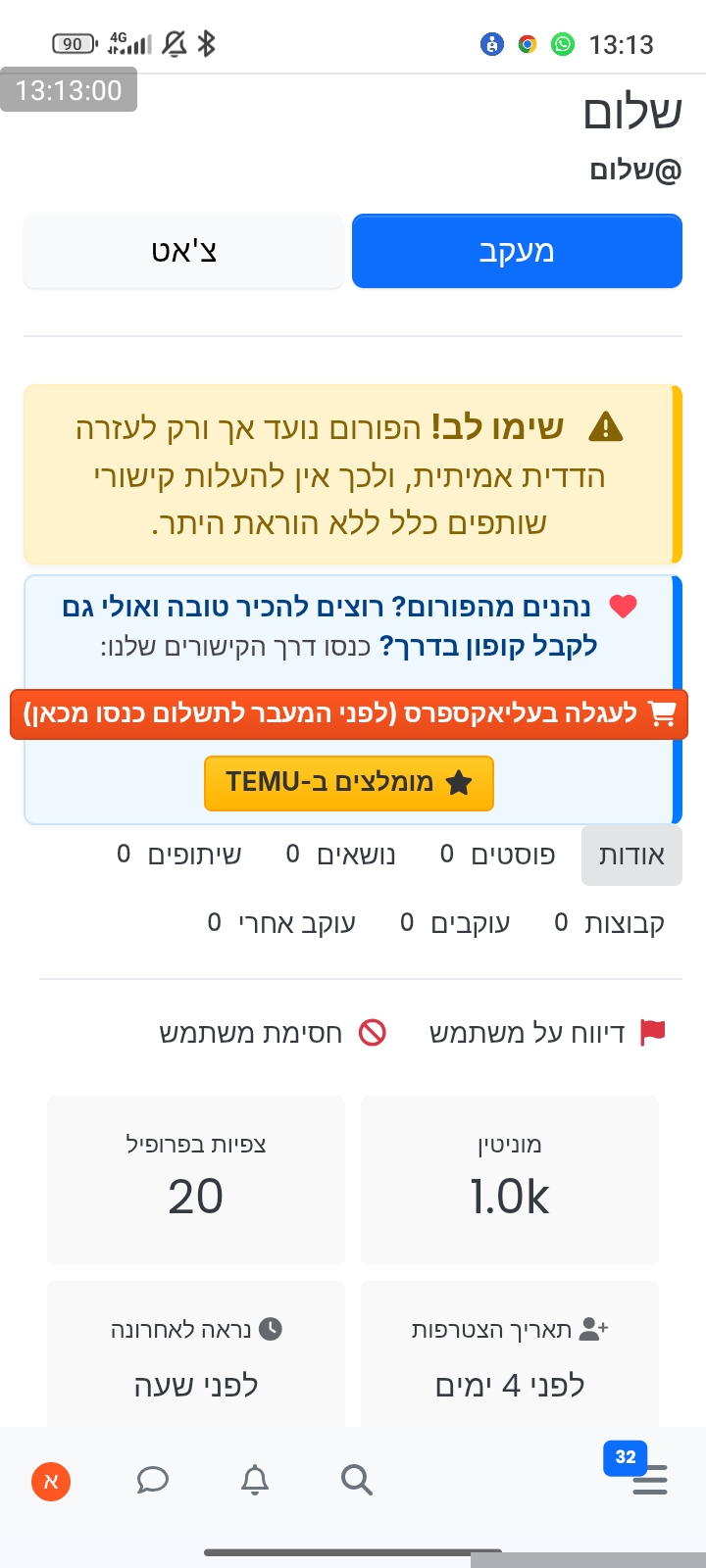706x1568 pixels.
Task: Tap the blue מעקב follow button
Action: coord(517,251)
